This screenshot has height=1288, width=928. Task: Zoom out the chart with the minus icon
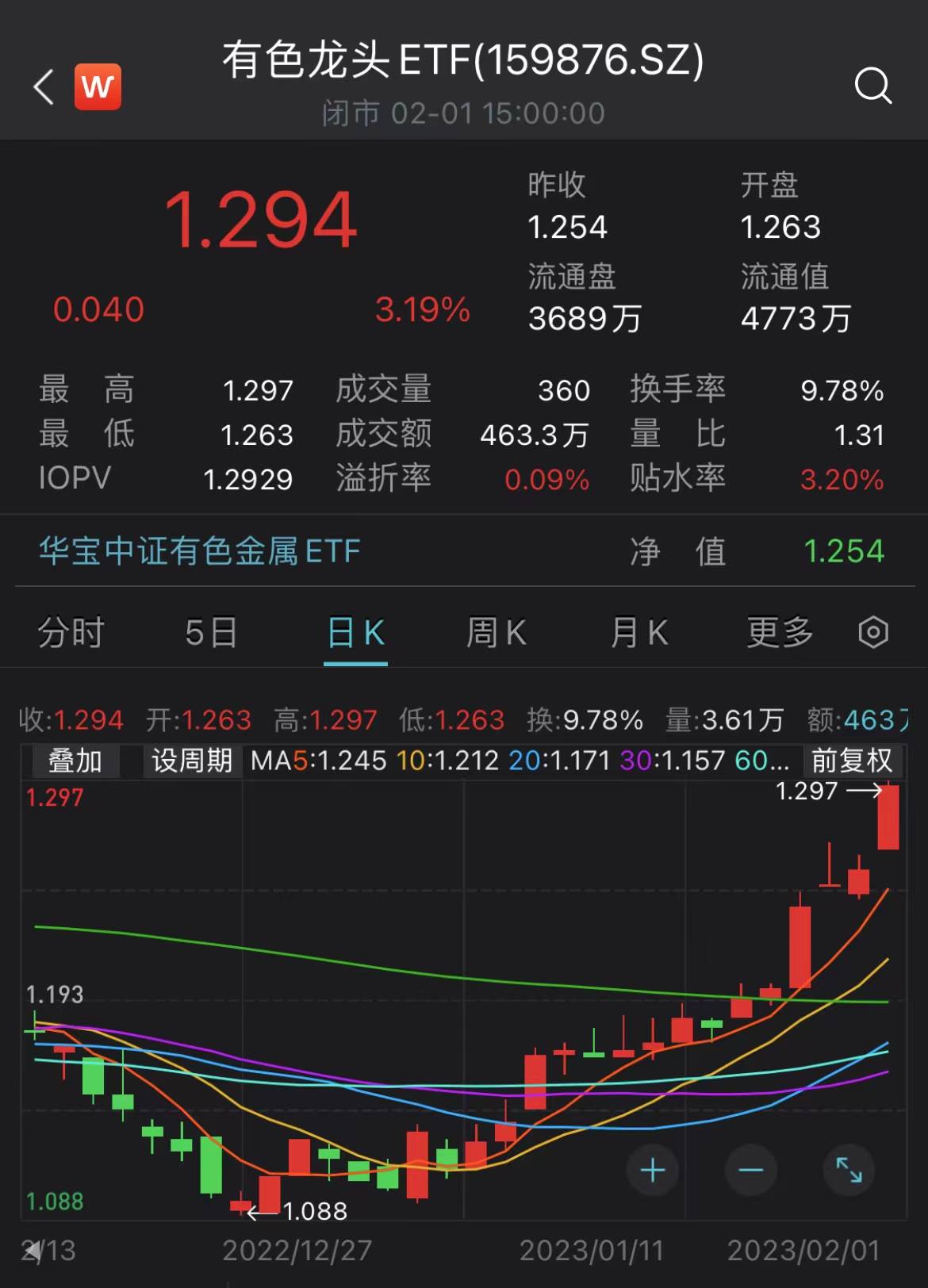click(x=750, y=1170)
